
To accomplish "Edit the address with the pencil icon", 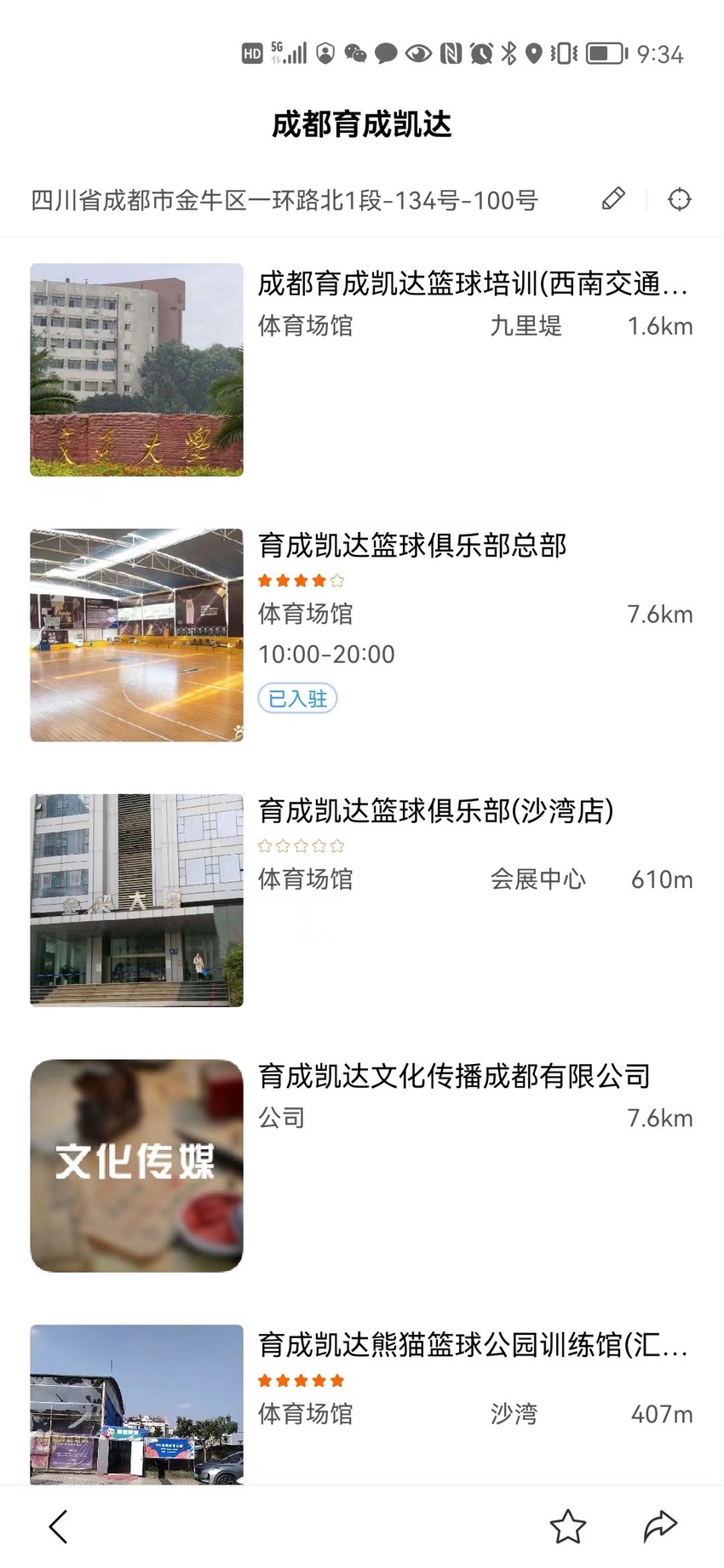I will point(613,199).
